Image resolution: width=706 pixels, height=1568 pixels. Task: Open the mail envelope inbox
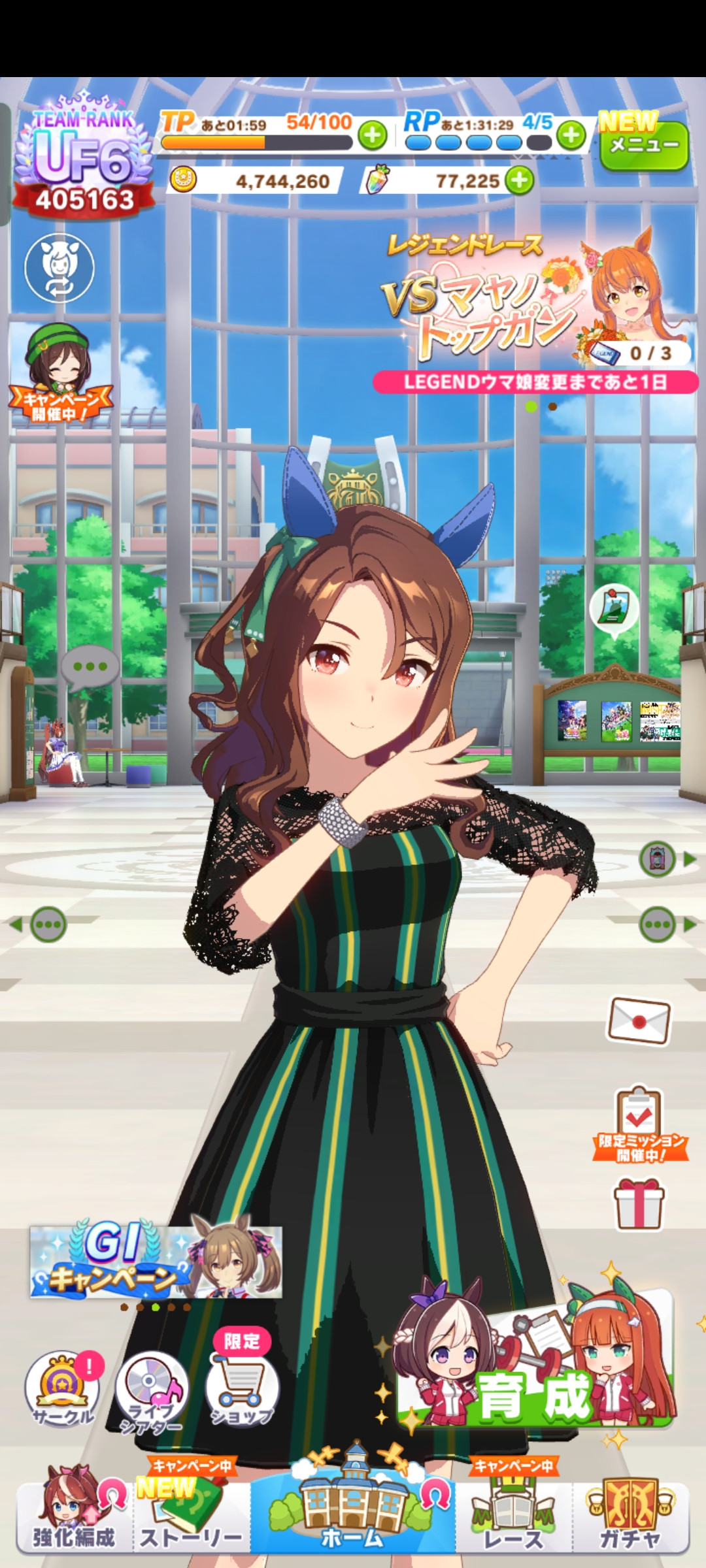point(639,1020)
